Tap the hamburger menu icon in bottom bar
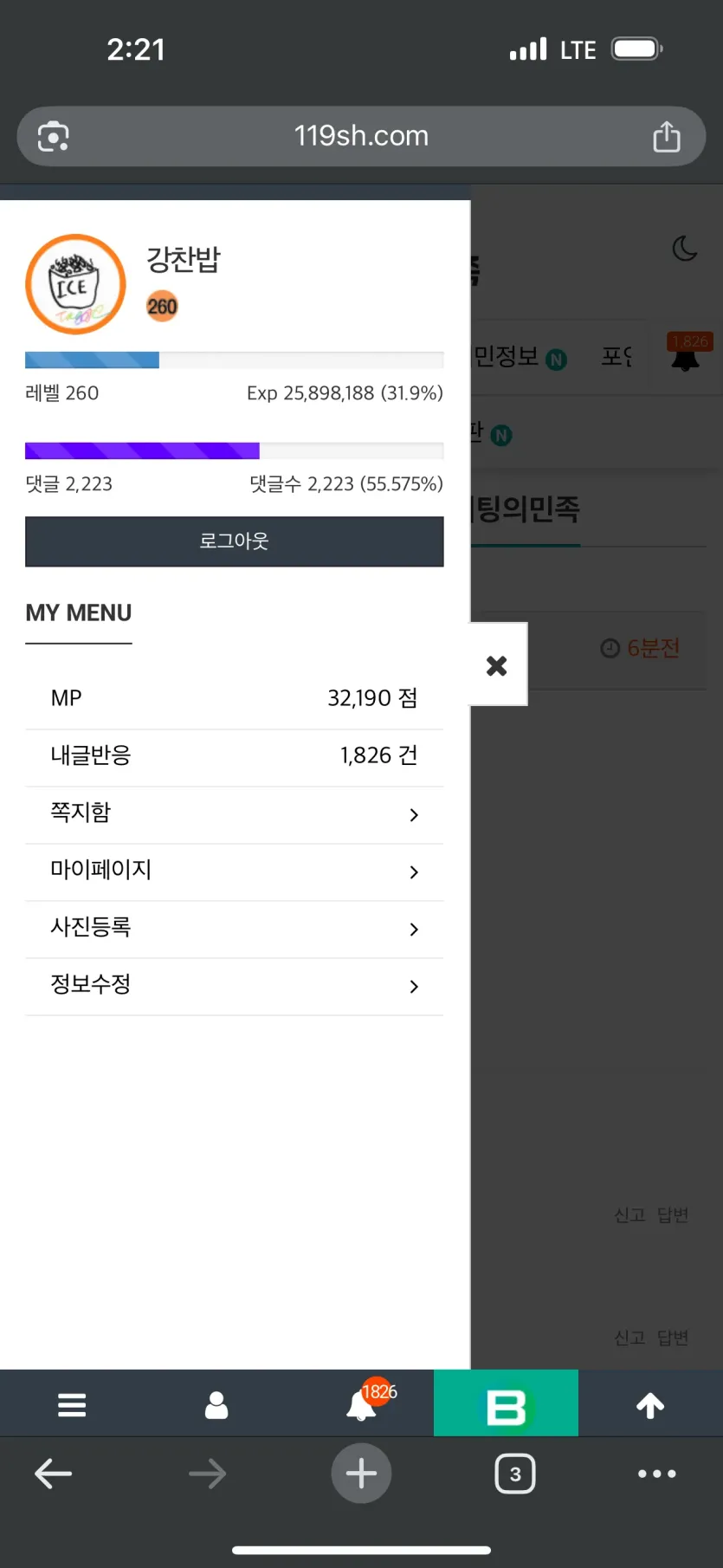The image size is (723, 1568). (x=72, y=1404)
